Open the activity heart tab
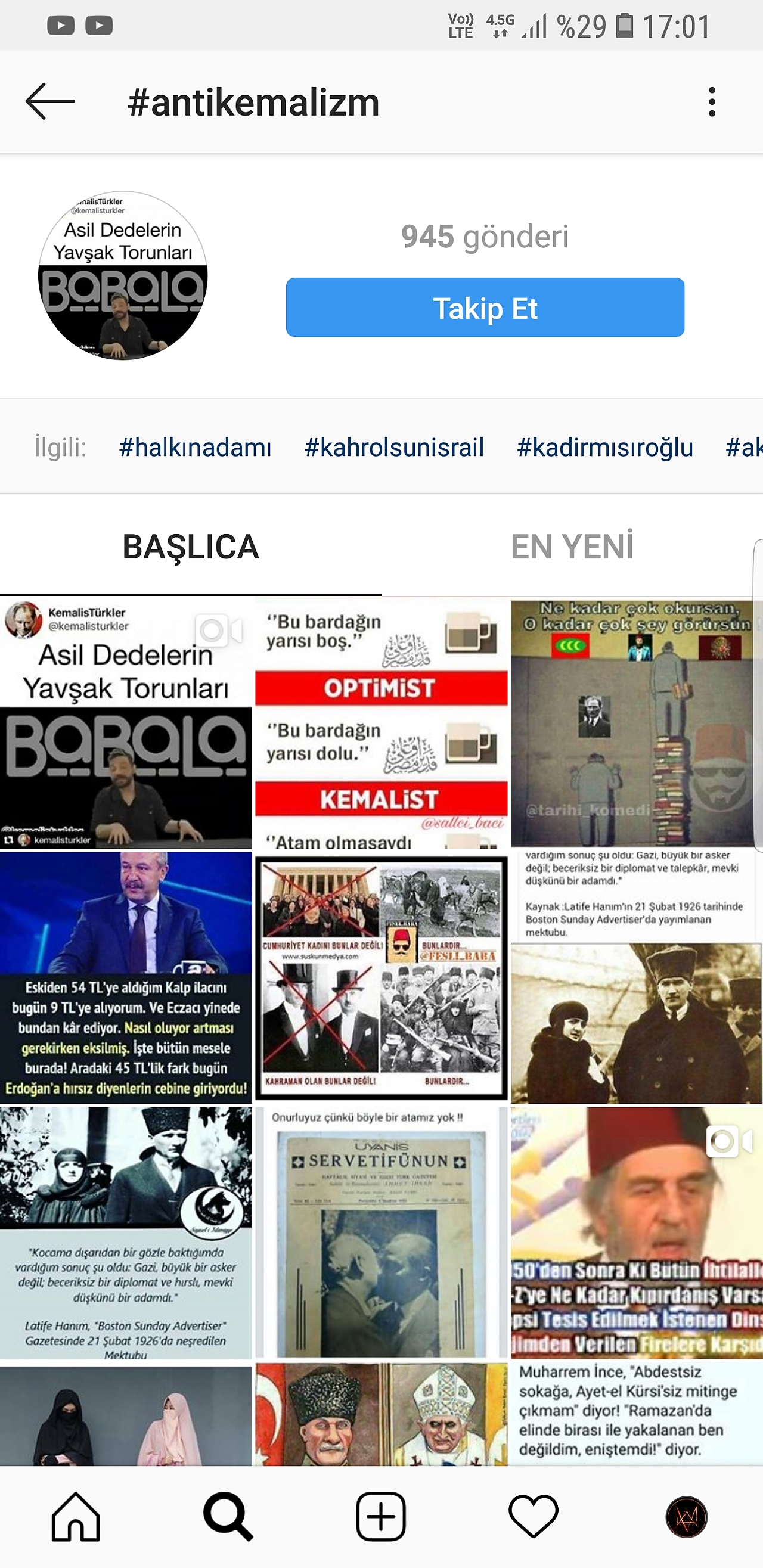Image resolution: width=763 pixels, height=1568 pixels. [x=534, y=1516]
